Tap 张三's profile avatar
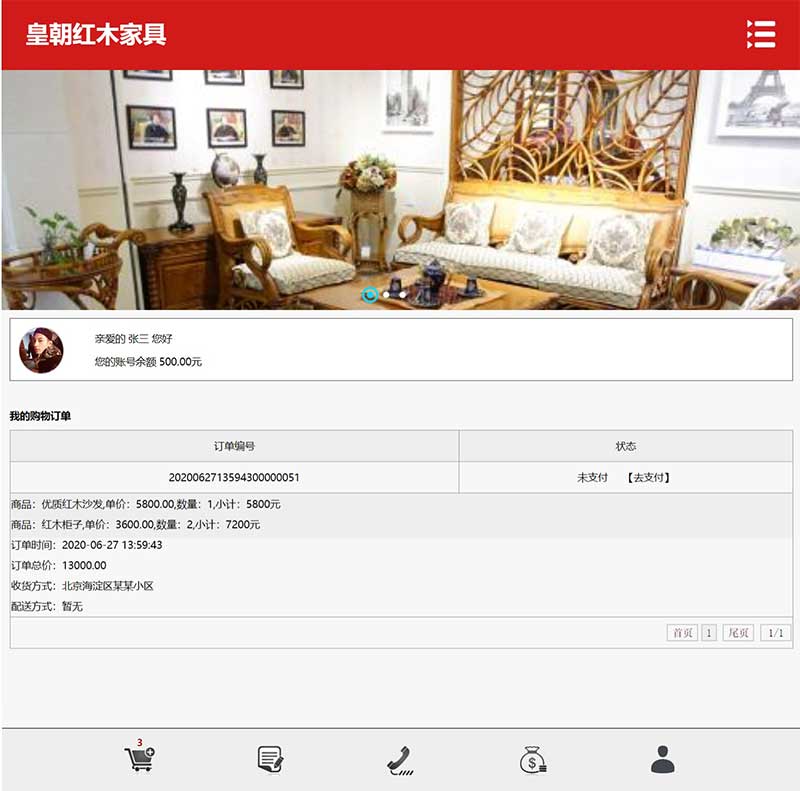This screenshot has height=791, width=800. pyautogui.click(x=42, y=351)
